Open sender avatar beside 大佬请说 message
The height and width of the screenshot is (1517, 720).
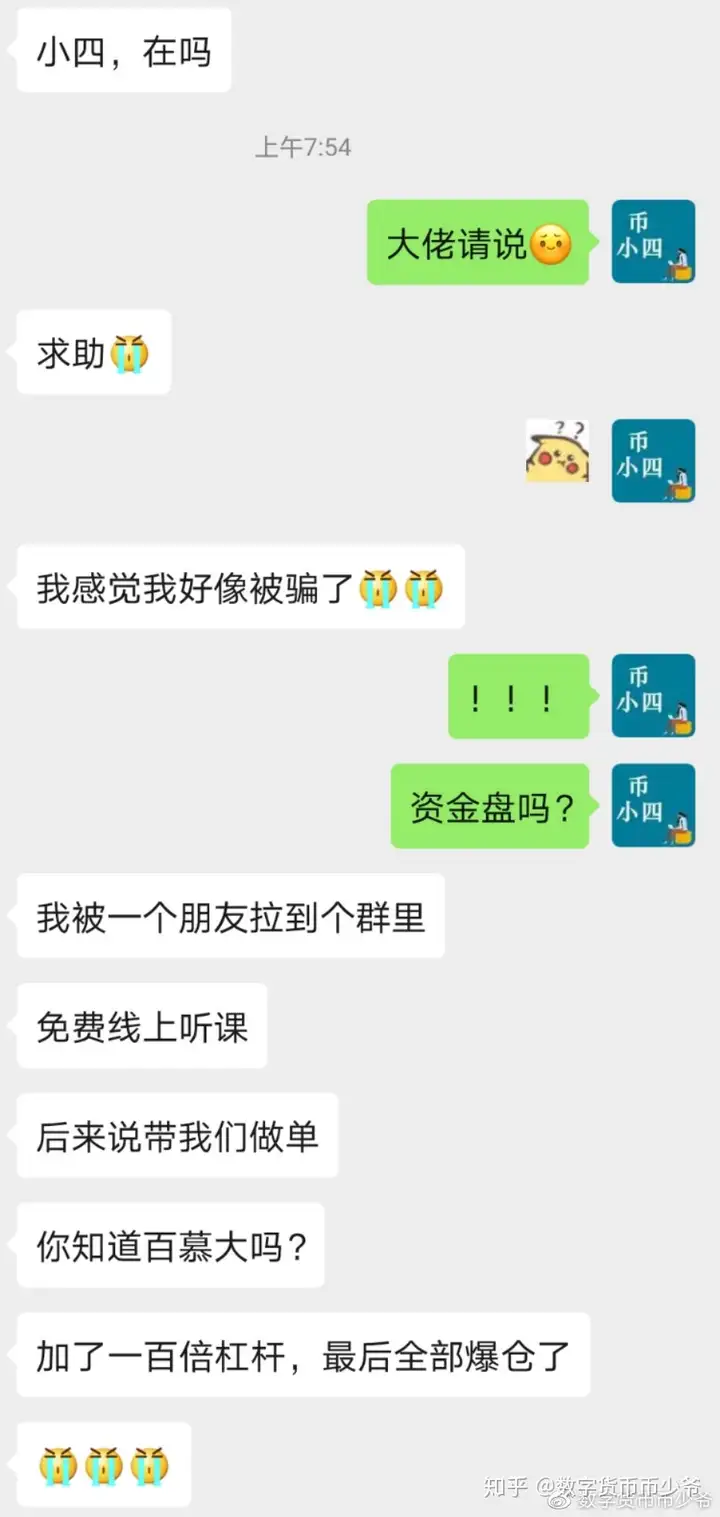[653, 242]
